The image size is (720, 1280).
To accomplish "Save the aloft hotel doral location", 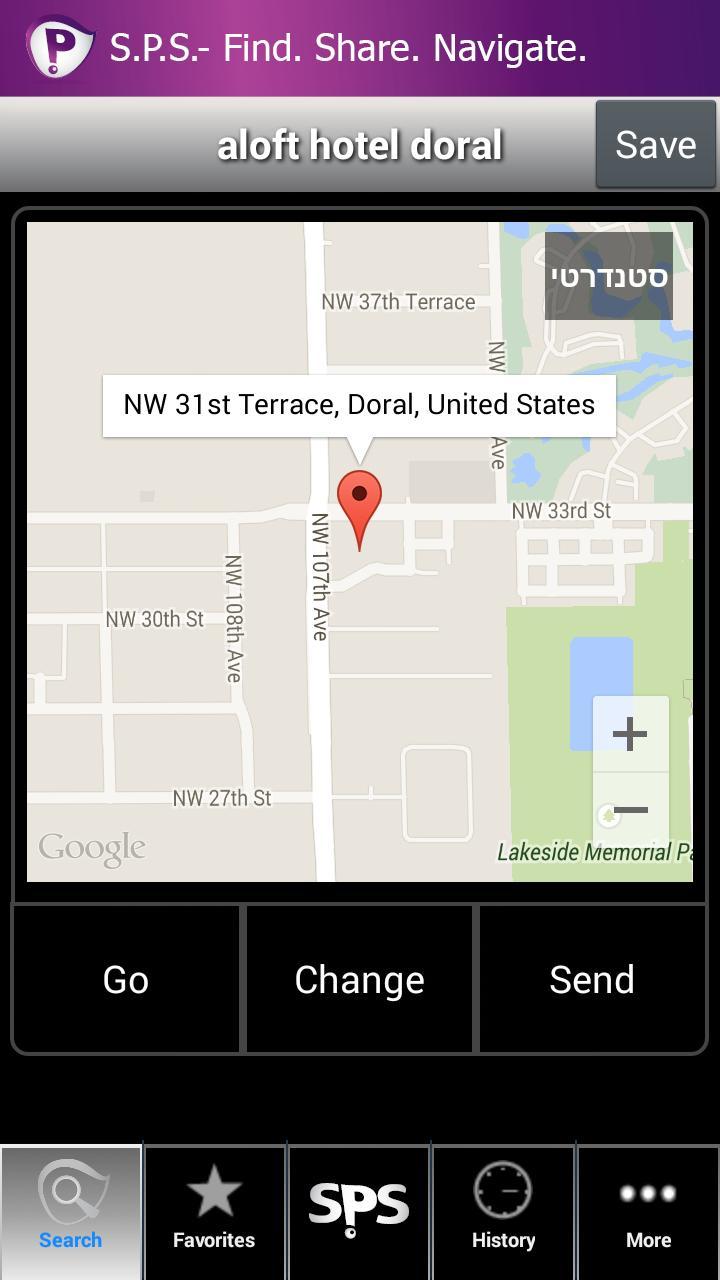I will (655, 145).
